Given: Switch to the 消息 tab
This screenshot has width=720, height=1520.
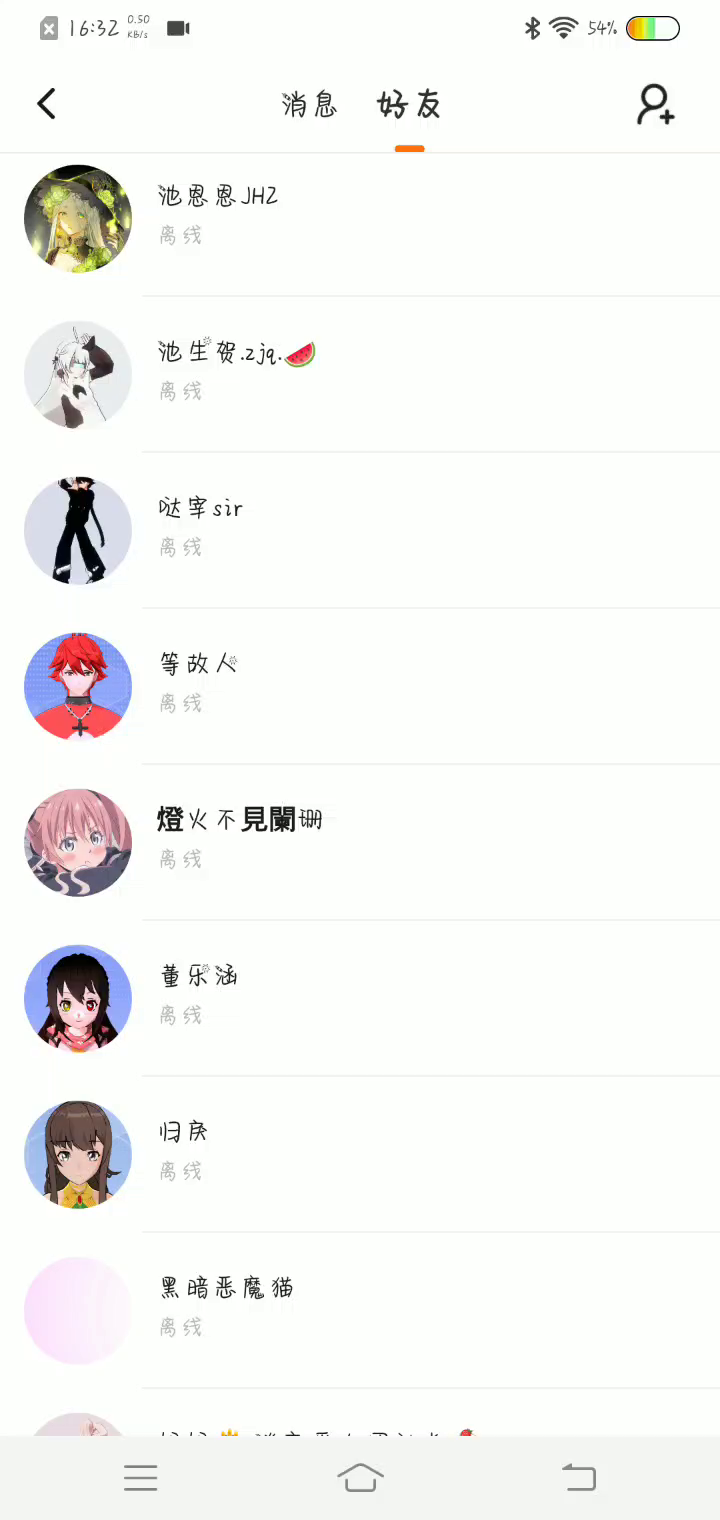Looking at the screenshot, I should (310, 104).
